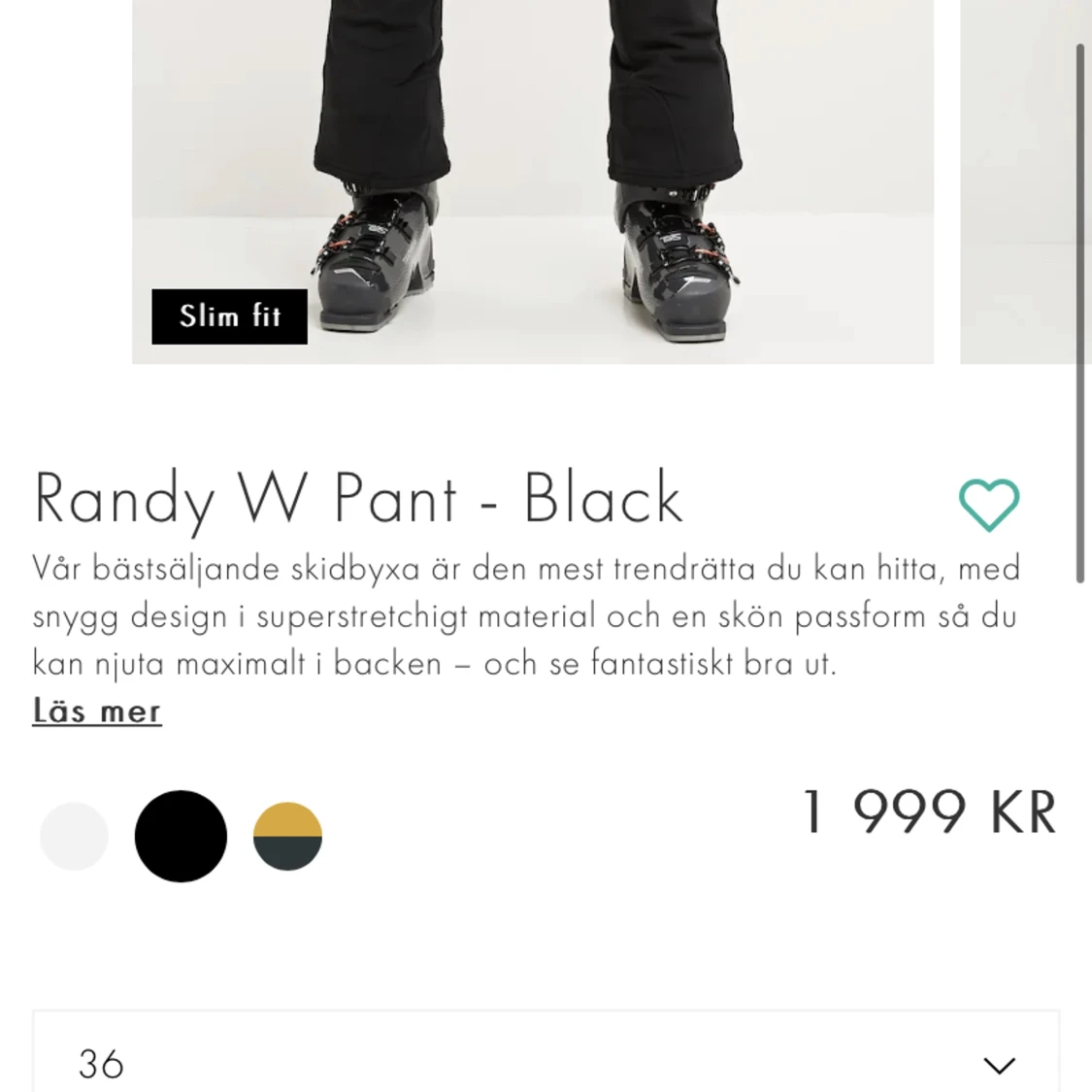Viewport: 1092px width, 1092px height.
Task: Choose the yellow and dark green swatch
Action: point(287,836)
